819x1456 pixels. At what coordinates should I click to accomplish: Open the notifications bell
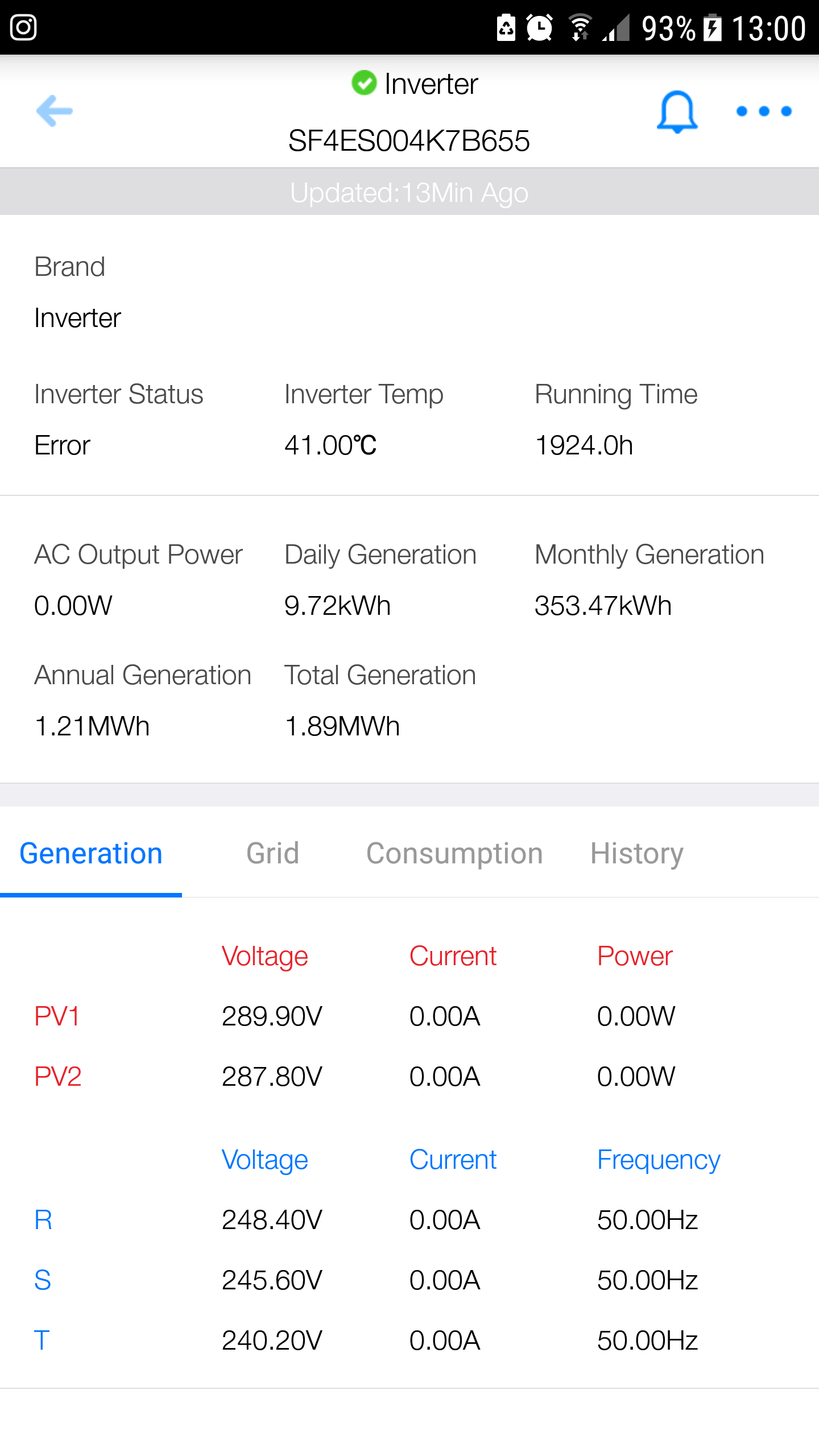677,112
